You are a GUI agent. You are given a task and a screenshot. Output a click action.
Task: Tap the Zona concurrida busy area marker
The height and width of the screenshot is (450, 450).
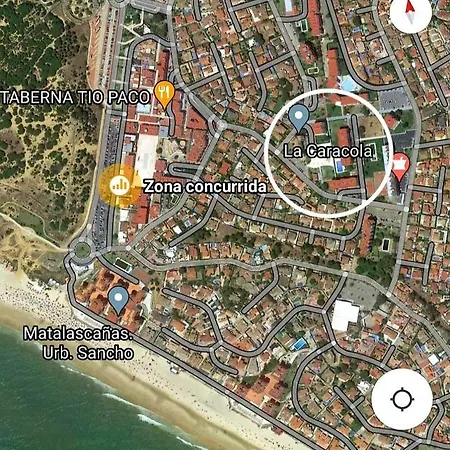[x=120, y=185]
